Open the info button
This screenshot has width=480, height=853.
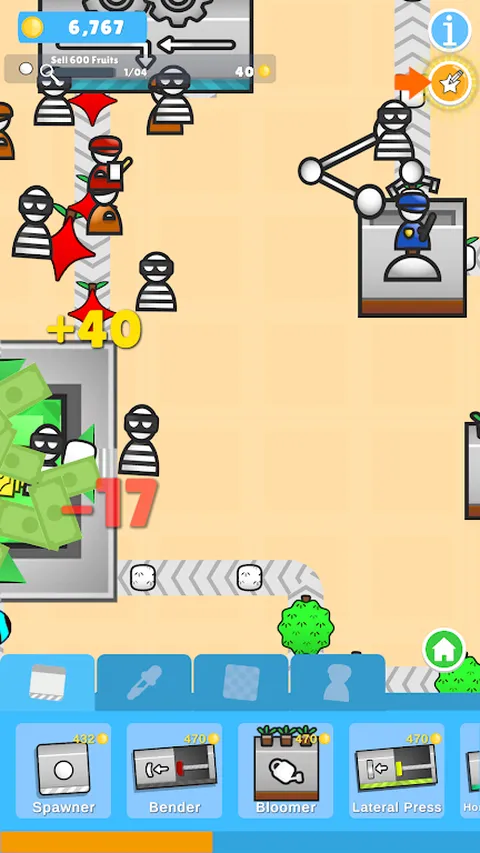450,30
